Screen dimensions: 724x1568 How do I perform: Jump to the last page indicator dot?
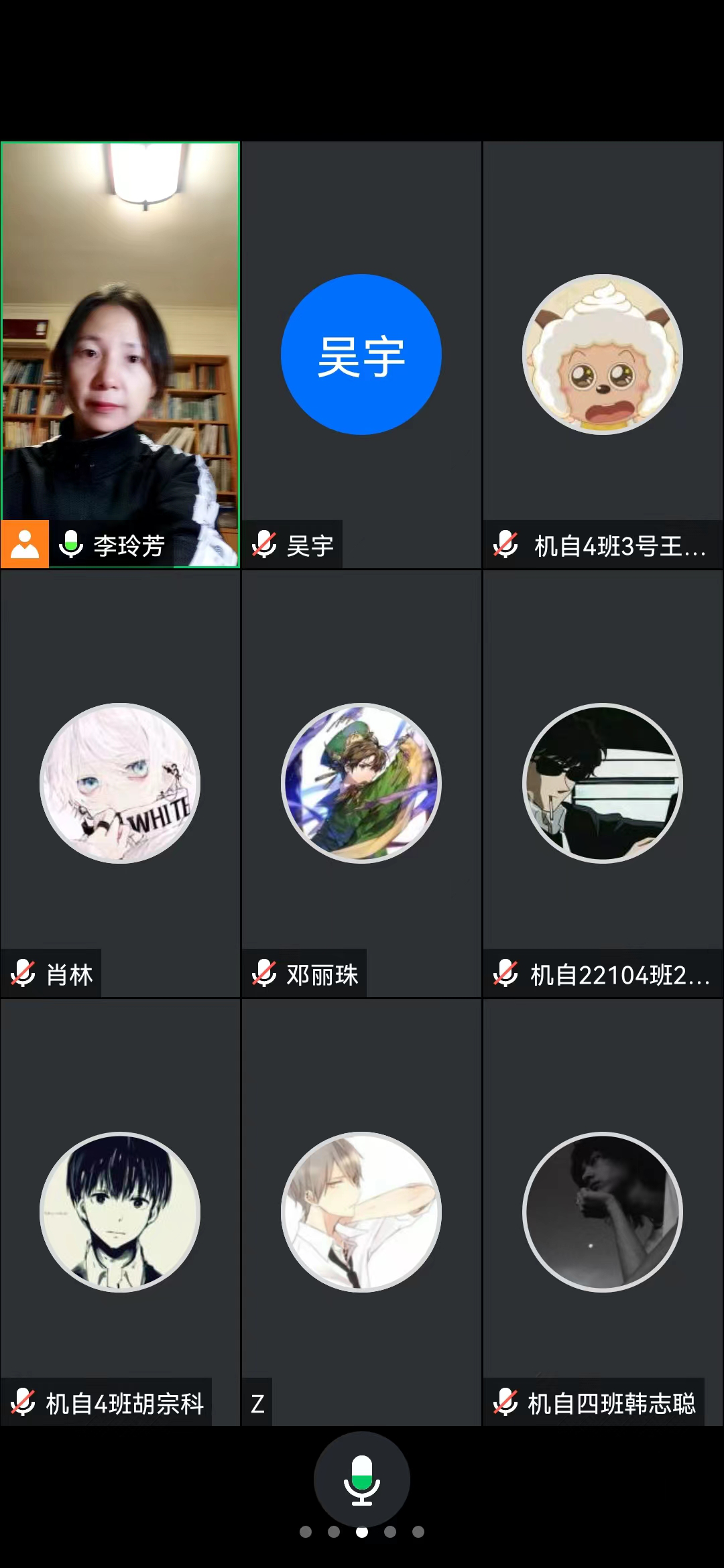tap(418, 1532)
